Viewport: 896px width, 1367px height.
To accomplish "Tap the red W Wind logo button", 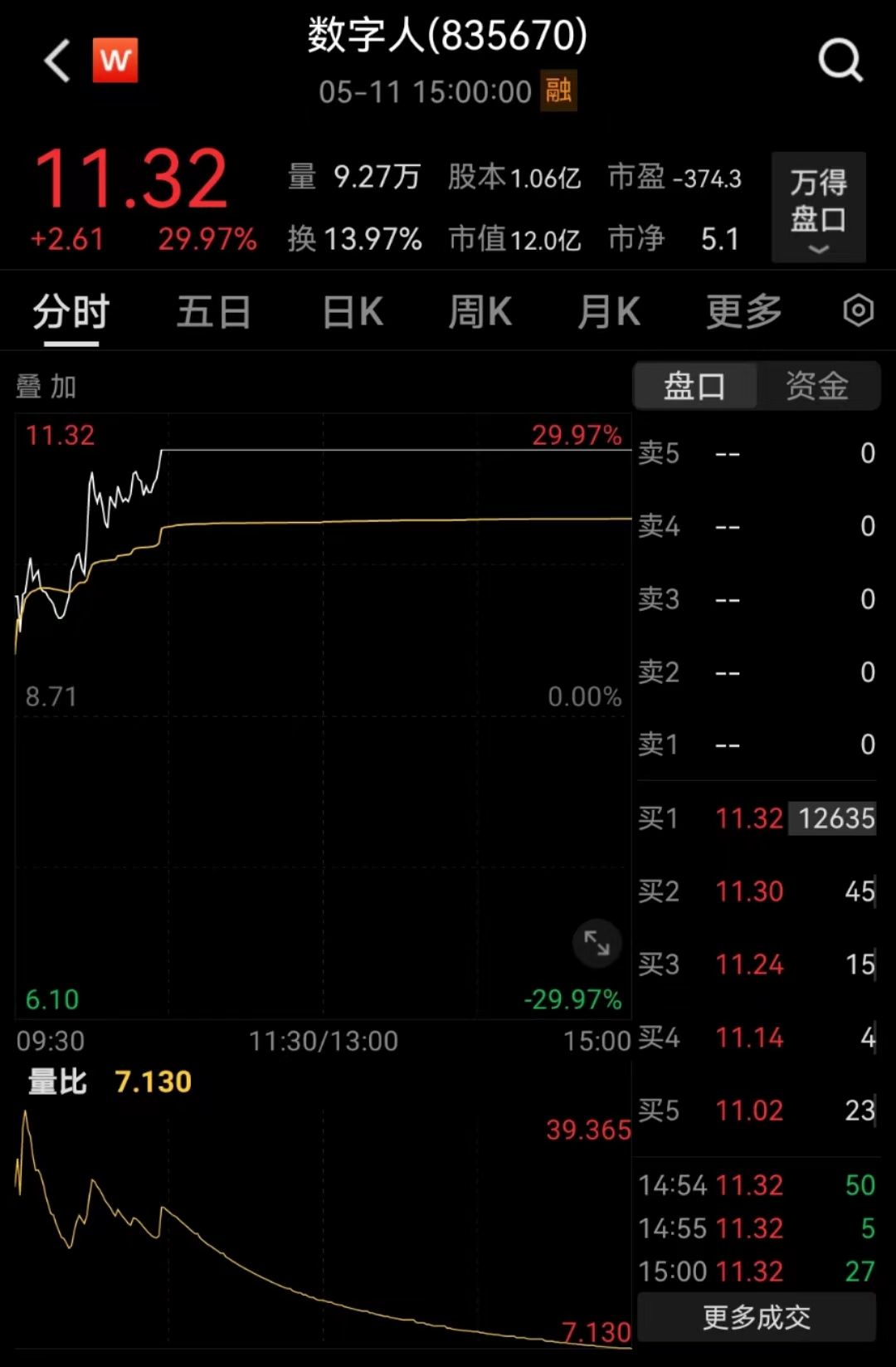I will 115,61.
